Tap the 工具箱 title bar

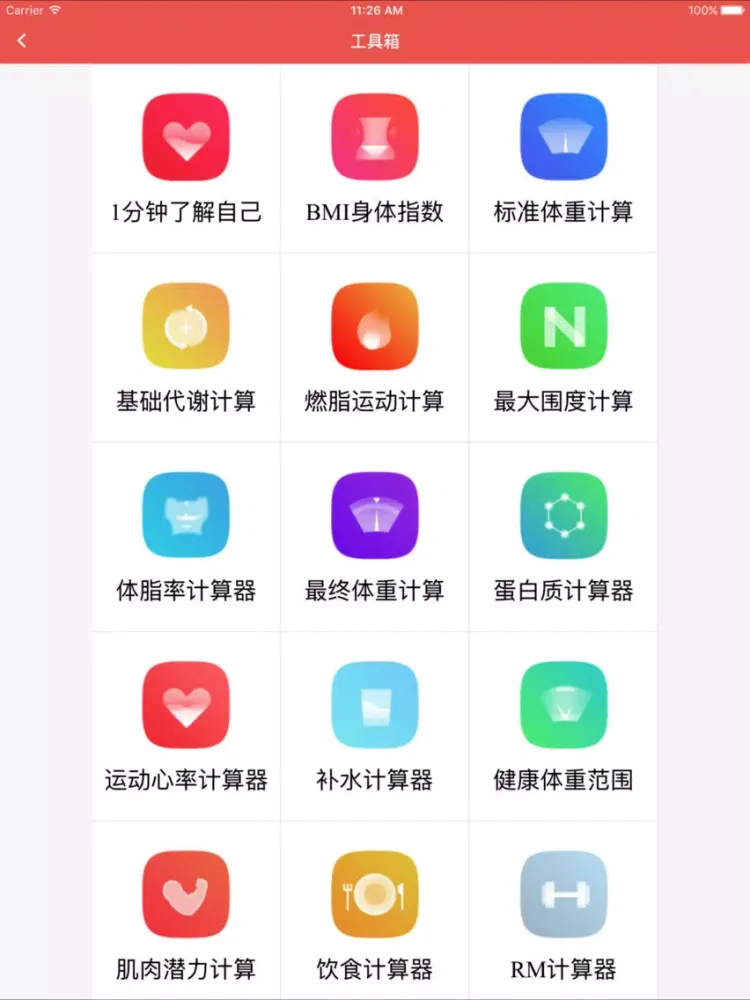374,41
